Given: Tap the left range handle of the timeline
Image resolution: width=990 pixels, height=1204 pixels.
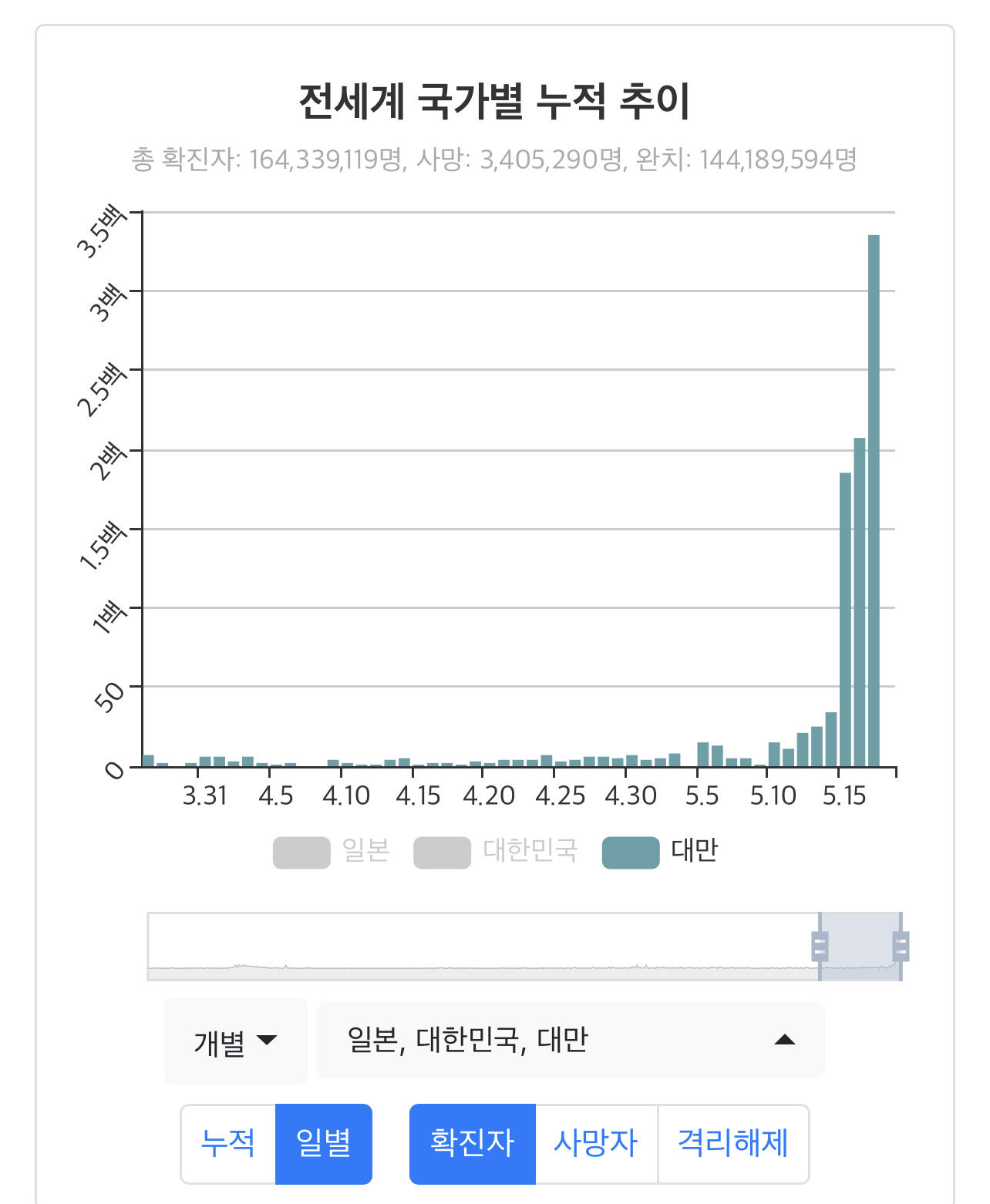Looking at the screenshot, I should click(x=820, y=946).
